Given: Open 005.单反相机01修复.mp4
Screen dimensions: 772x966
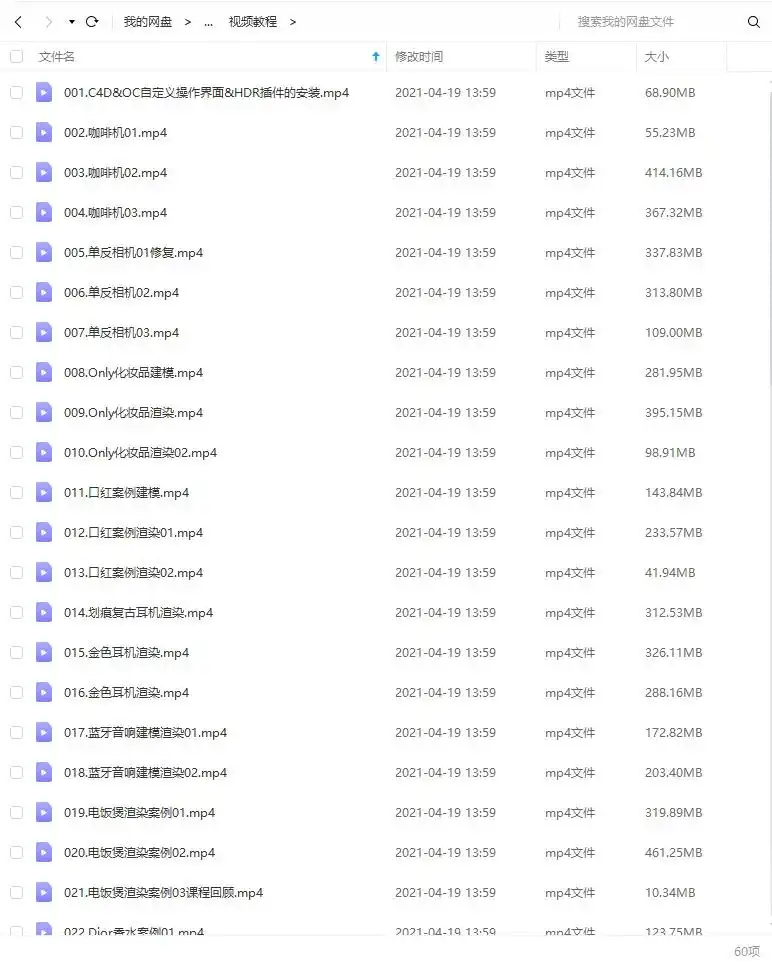Looking at the screenshot, I should (133, 252).
